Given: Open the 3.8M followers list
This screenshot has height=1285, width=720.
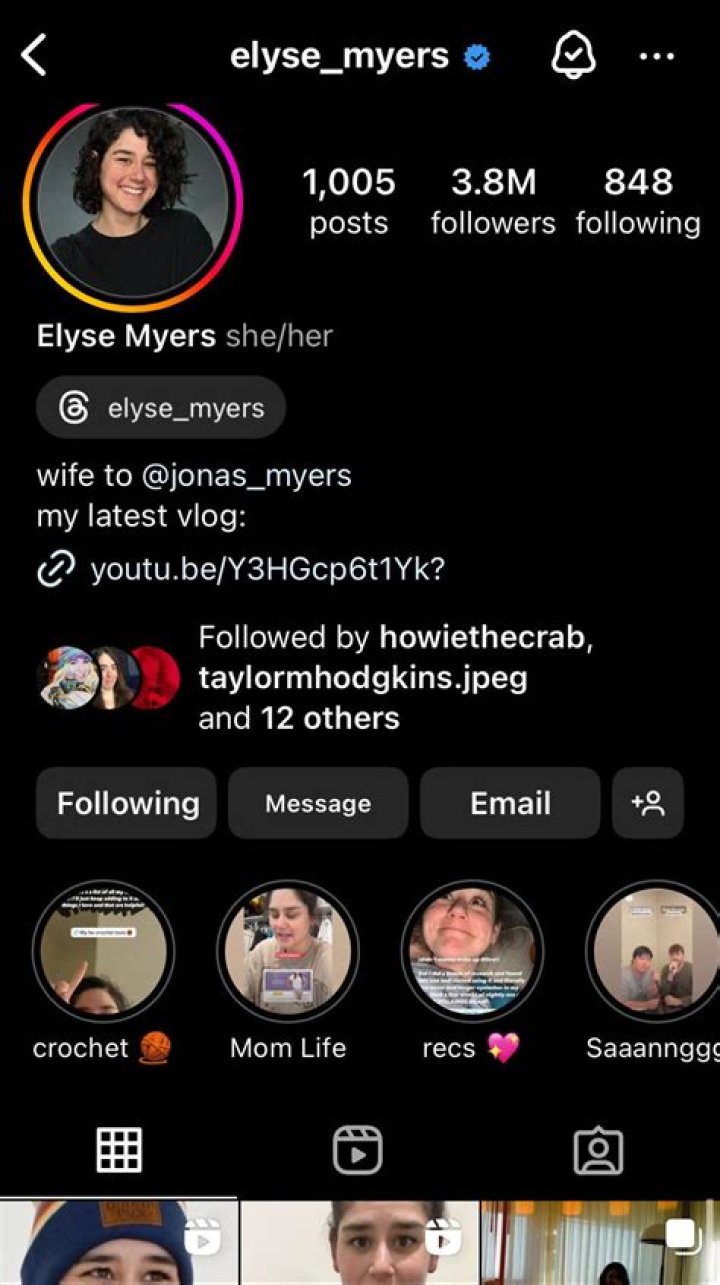Looking at the screenshot, I should coord(493,201).
